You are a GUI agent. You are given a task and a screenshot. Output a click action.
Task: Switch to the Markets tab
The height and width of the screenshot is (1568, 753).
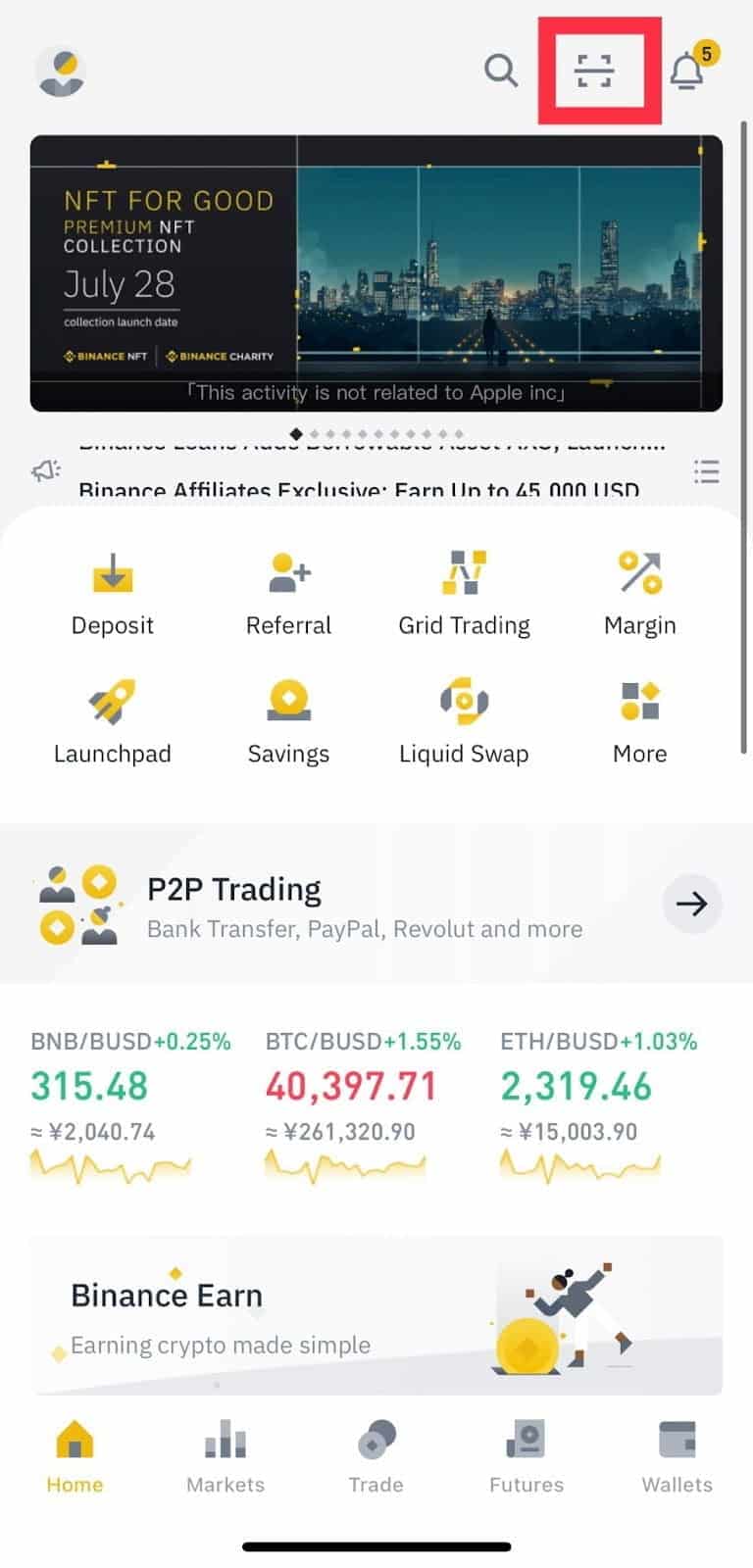pos(226,1456)
